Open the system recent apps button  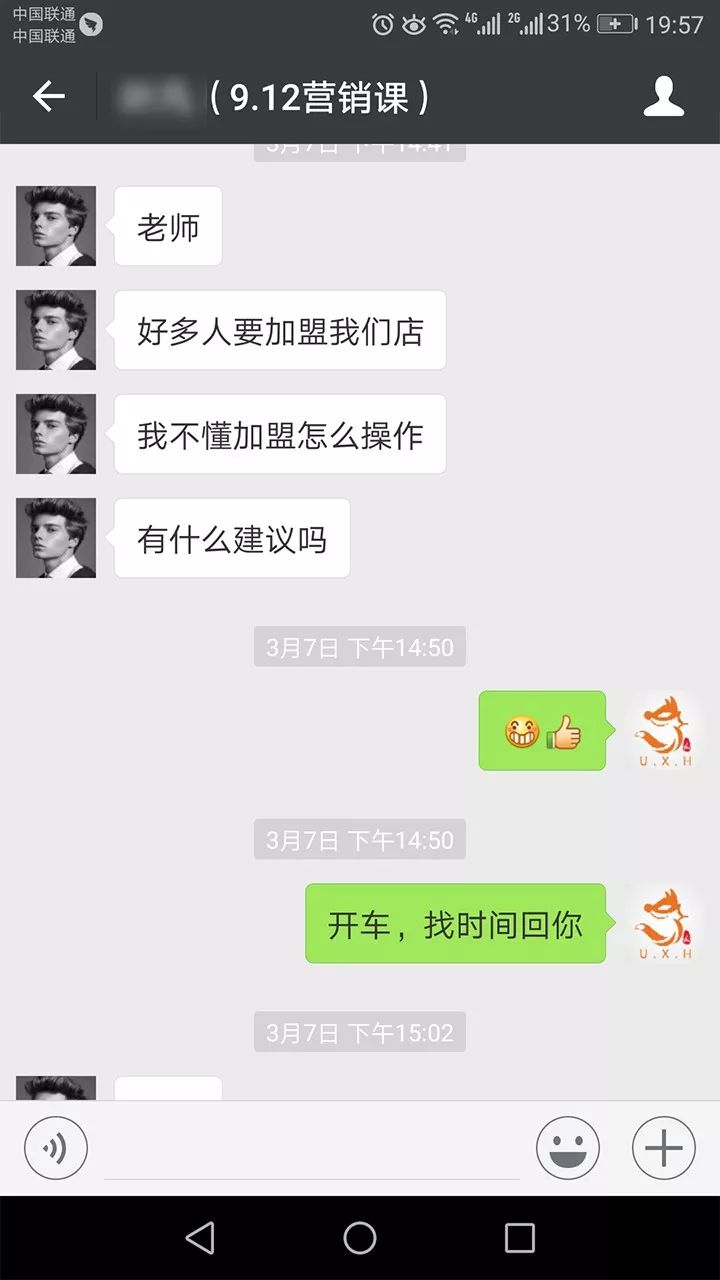pyautogui.click(x=519, y=1238)
